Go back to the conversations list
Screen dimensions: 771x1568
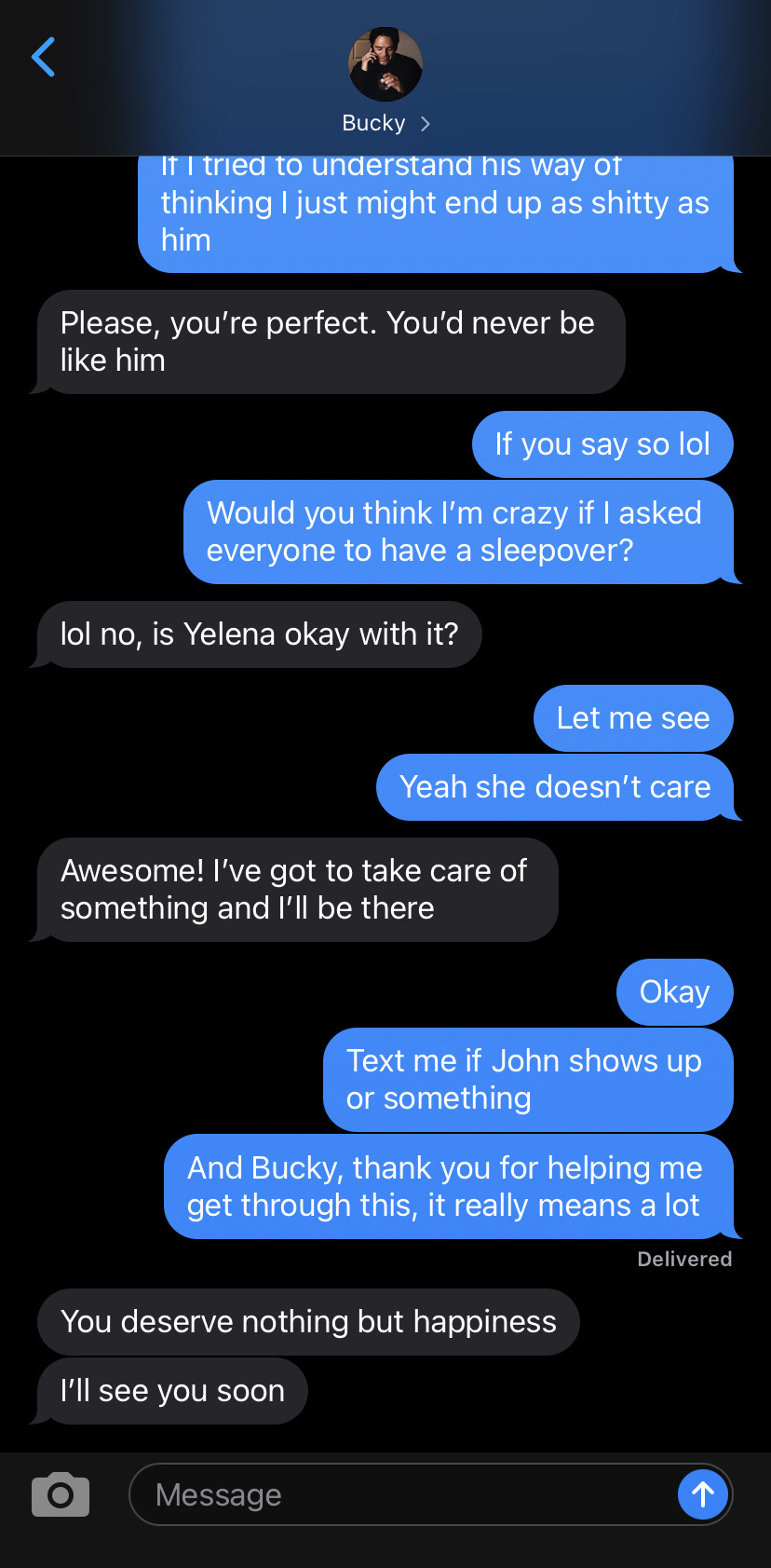[44, 58]
